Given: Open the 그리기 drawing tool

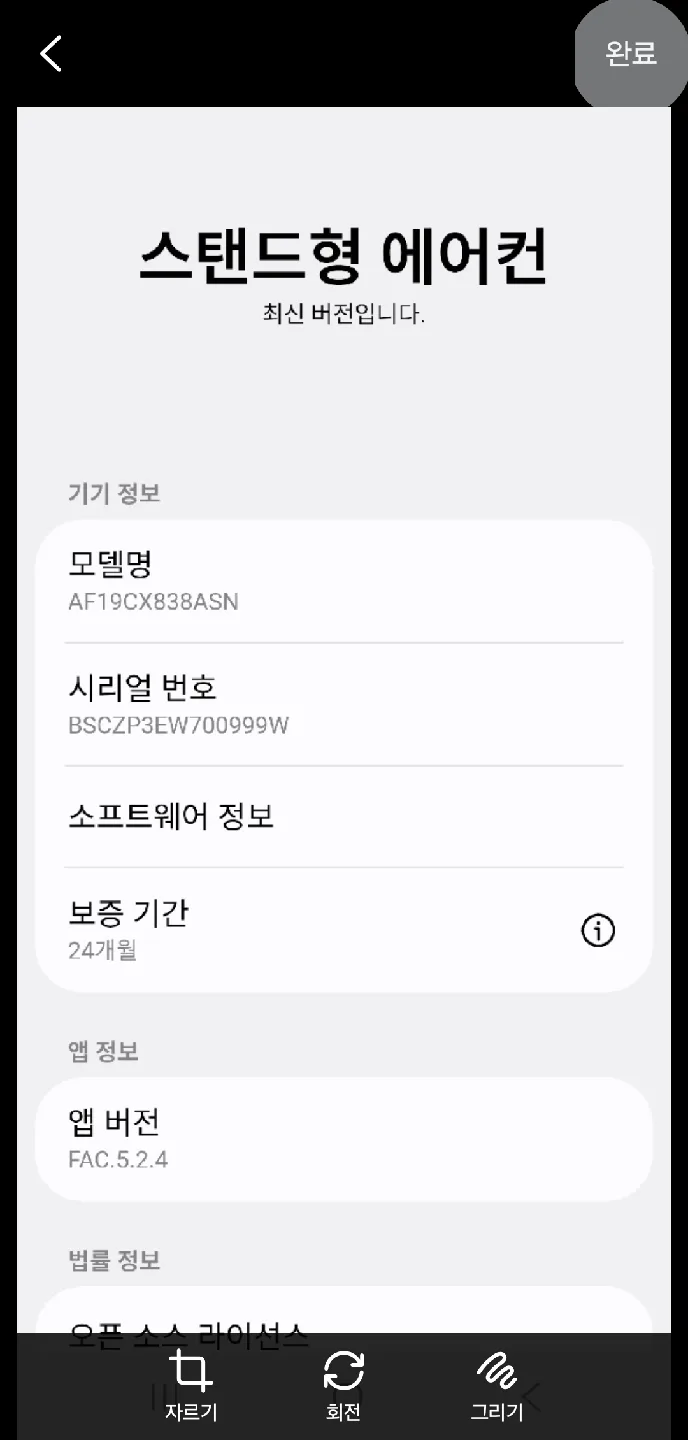Looking at the screenshot, I should 497,1386.
